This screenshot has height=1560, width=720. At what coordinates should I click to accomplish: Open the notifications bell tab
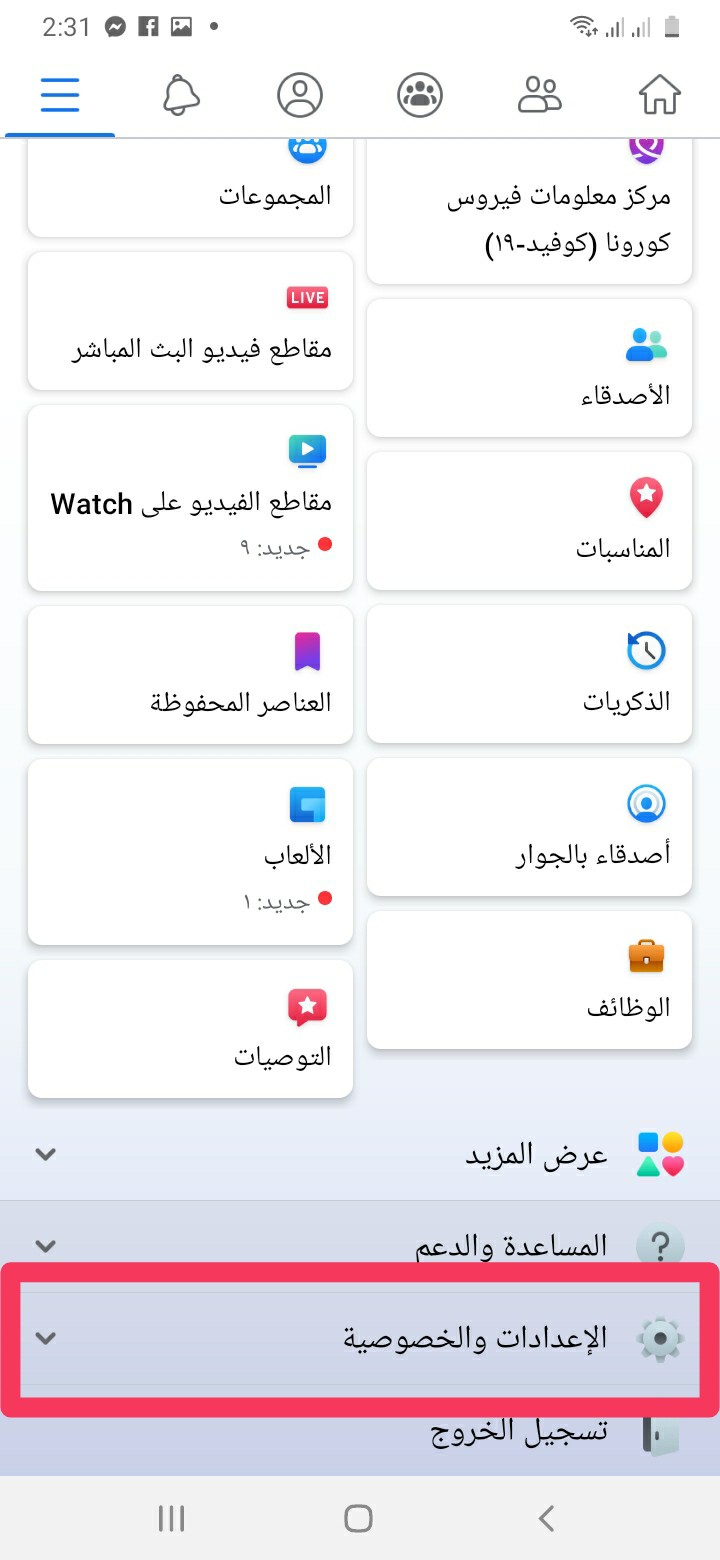click(x=181, y=96)
